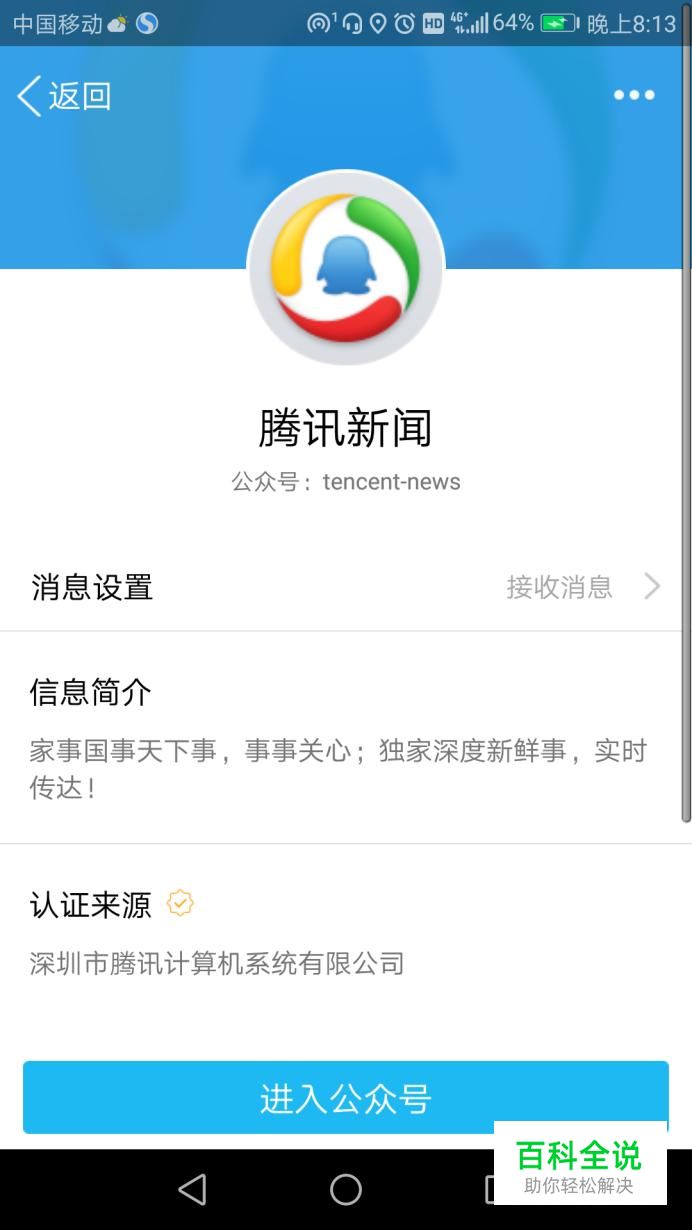View the 腾讯新闻 avatar image
This screenshot has width=692, height=1230.
coord(346,268)
